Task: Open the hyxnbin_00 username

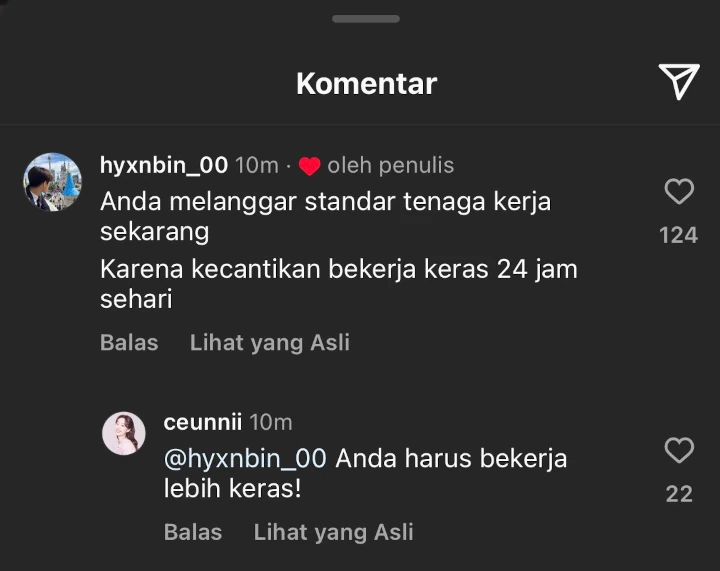Action: click(164, 165)
